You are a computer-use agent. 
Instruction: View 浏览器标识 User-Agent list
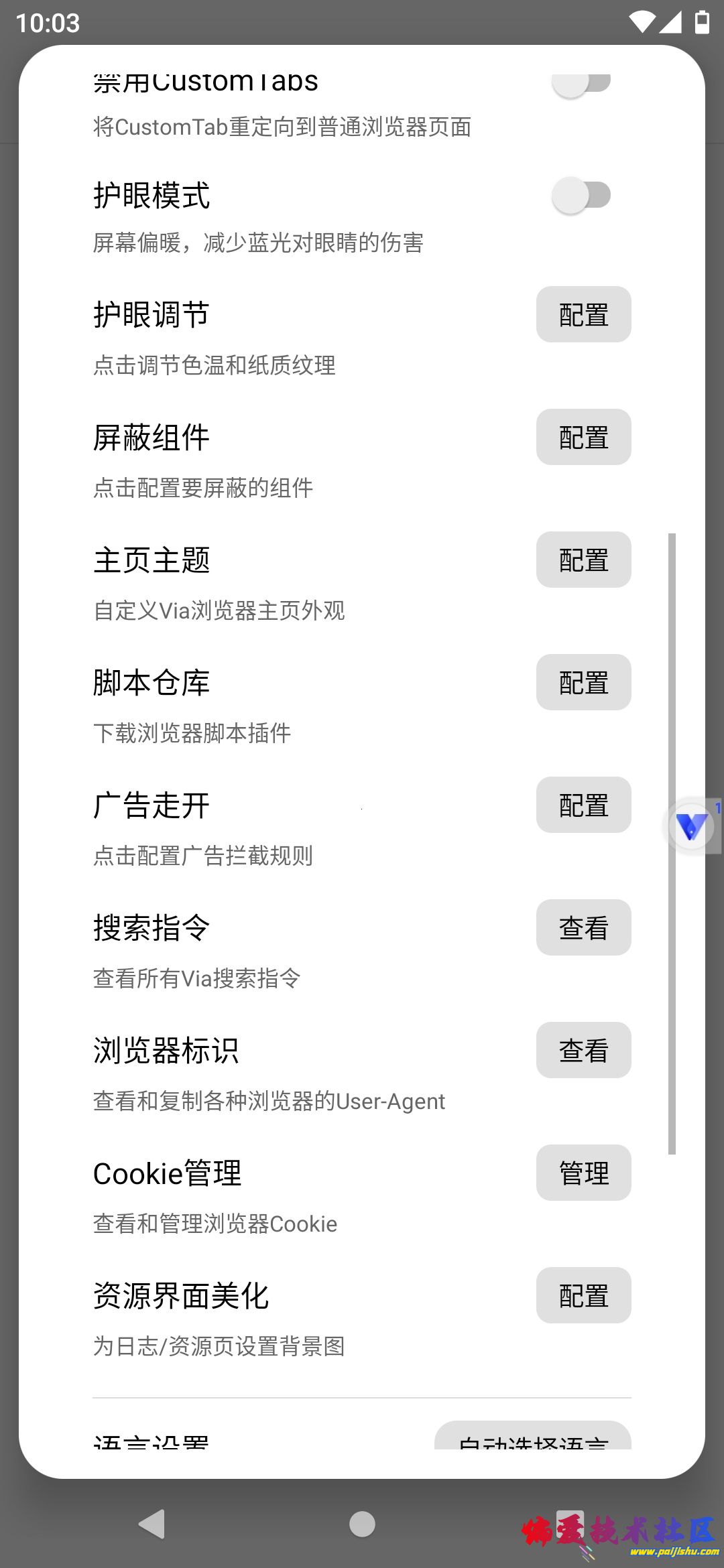[x=583, y=1050]
